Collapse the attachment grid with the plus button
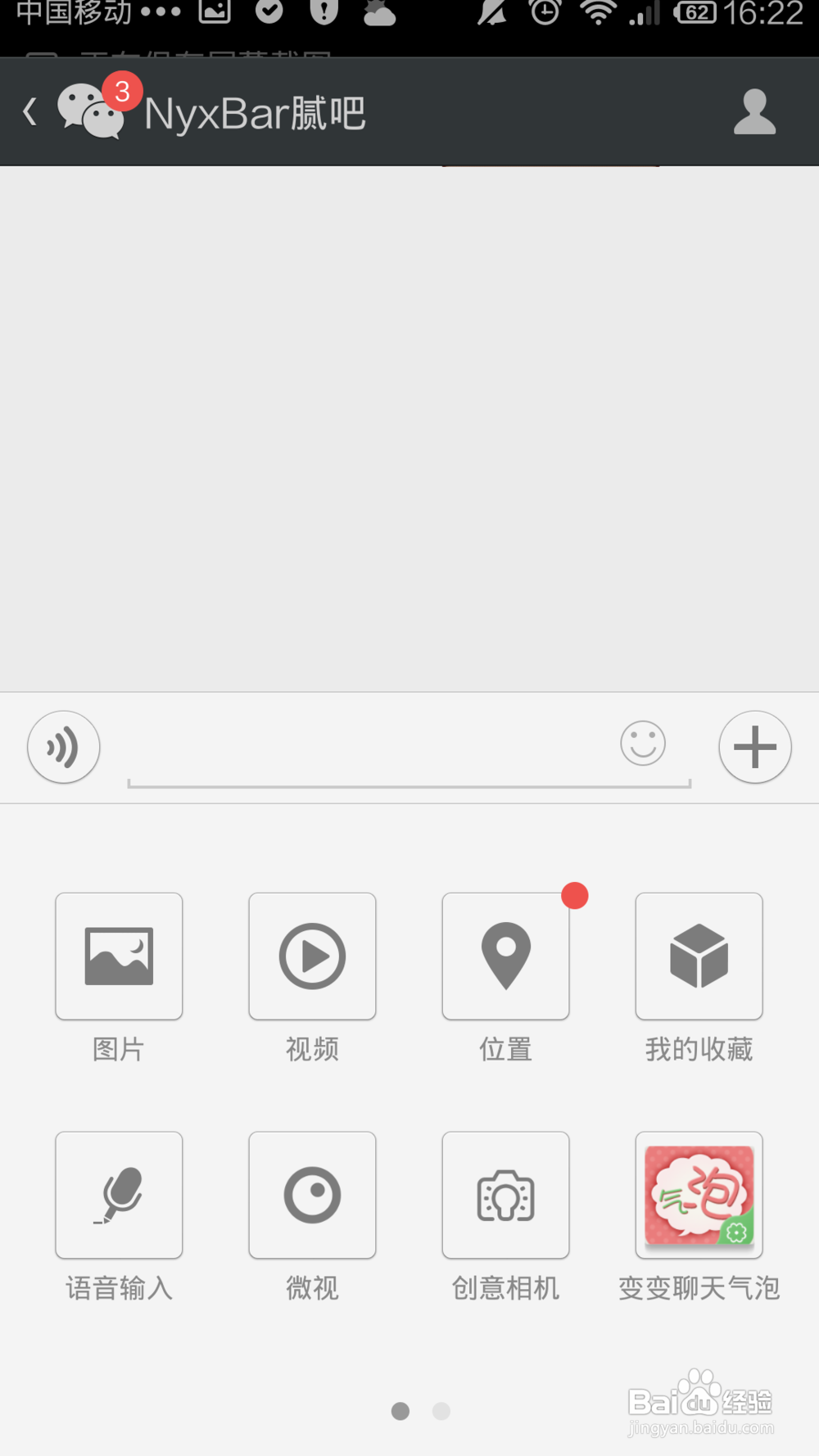819x1456 pixels. tap(754, 747)
